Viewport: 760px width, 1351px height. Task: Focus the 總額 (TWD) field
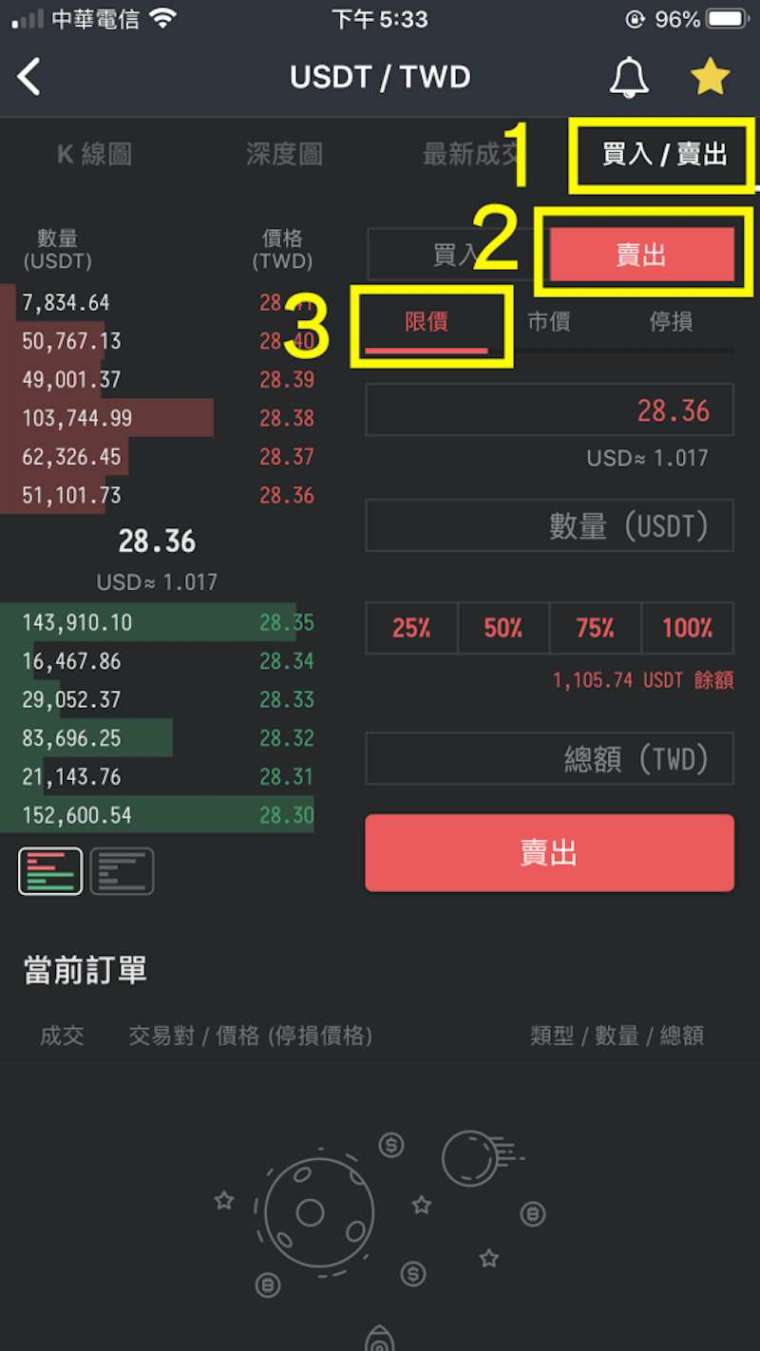pos(549,759)
